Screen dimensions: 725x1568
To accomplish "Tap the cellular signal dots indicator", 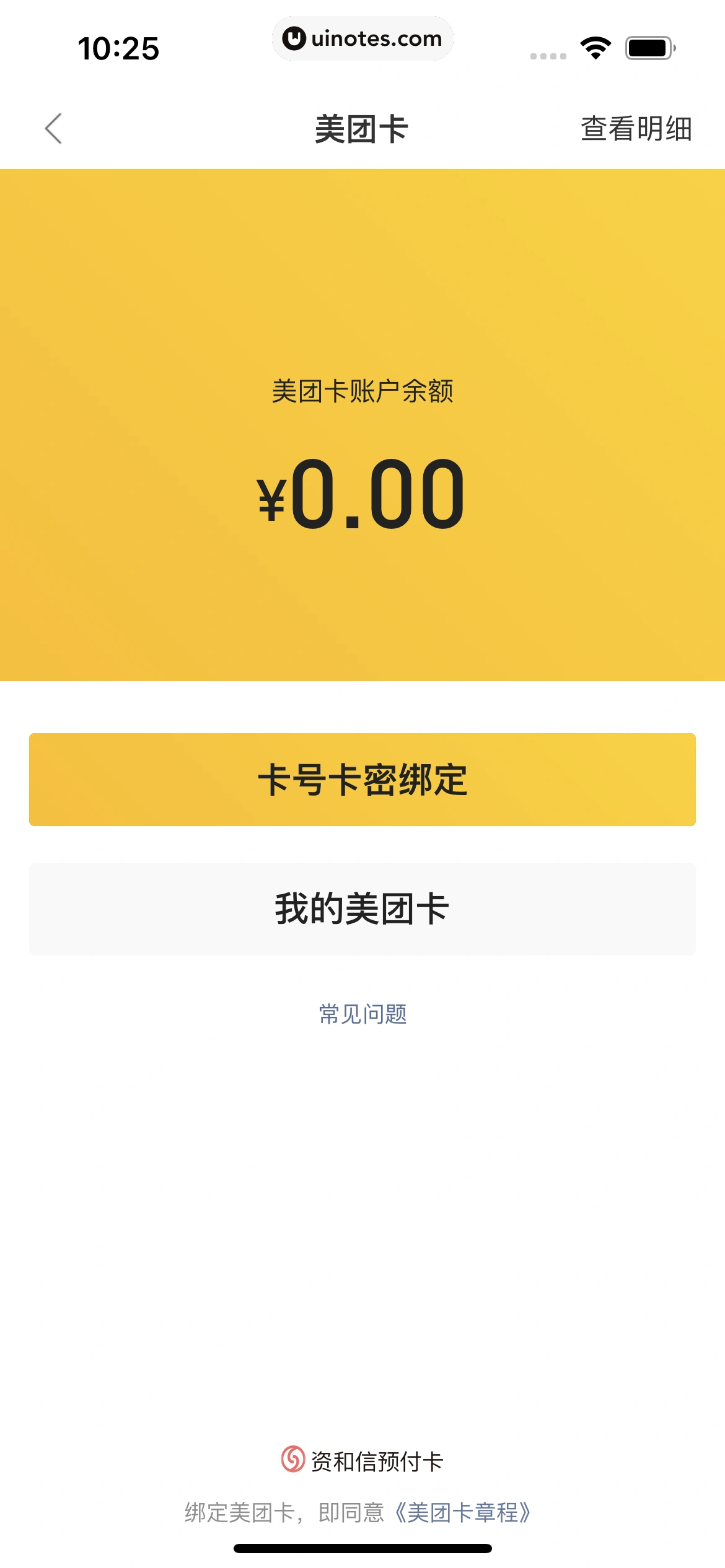I will point(548,54).
